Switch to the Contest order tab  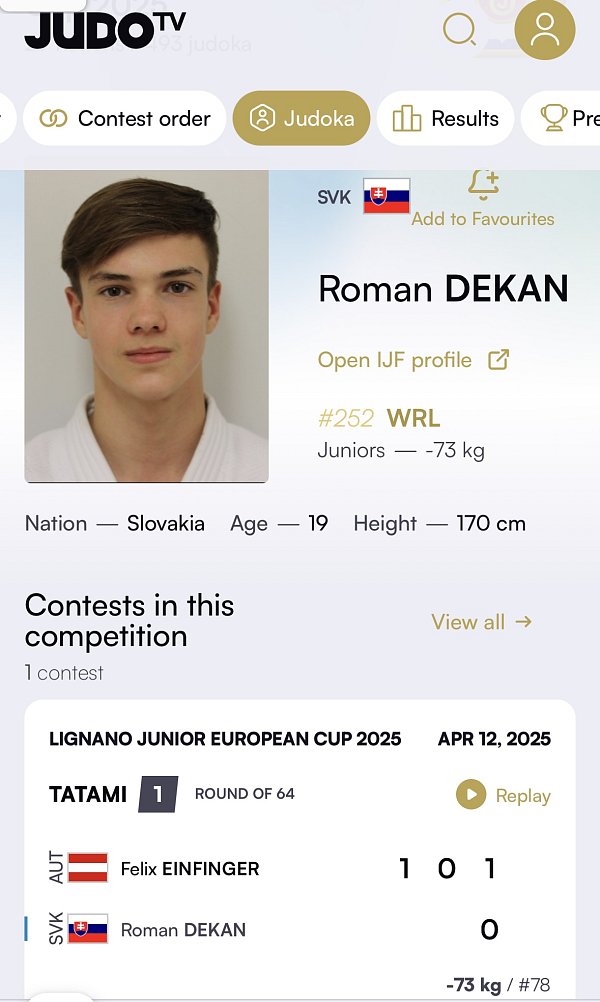[125, 118]
